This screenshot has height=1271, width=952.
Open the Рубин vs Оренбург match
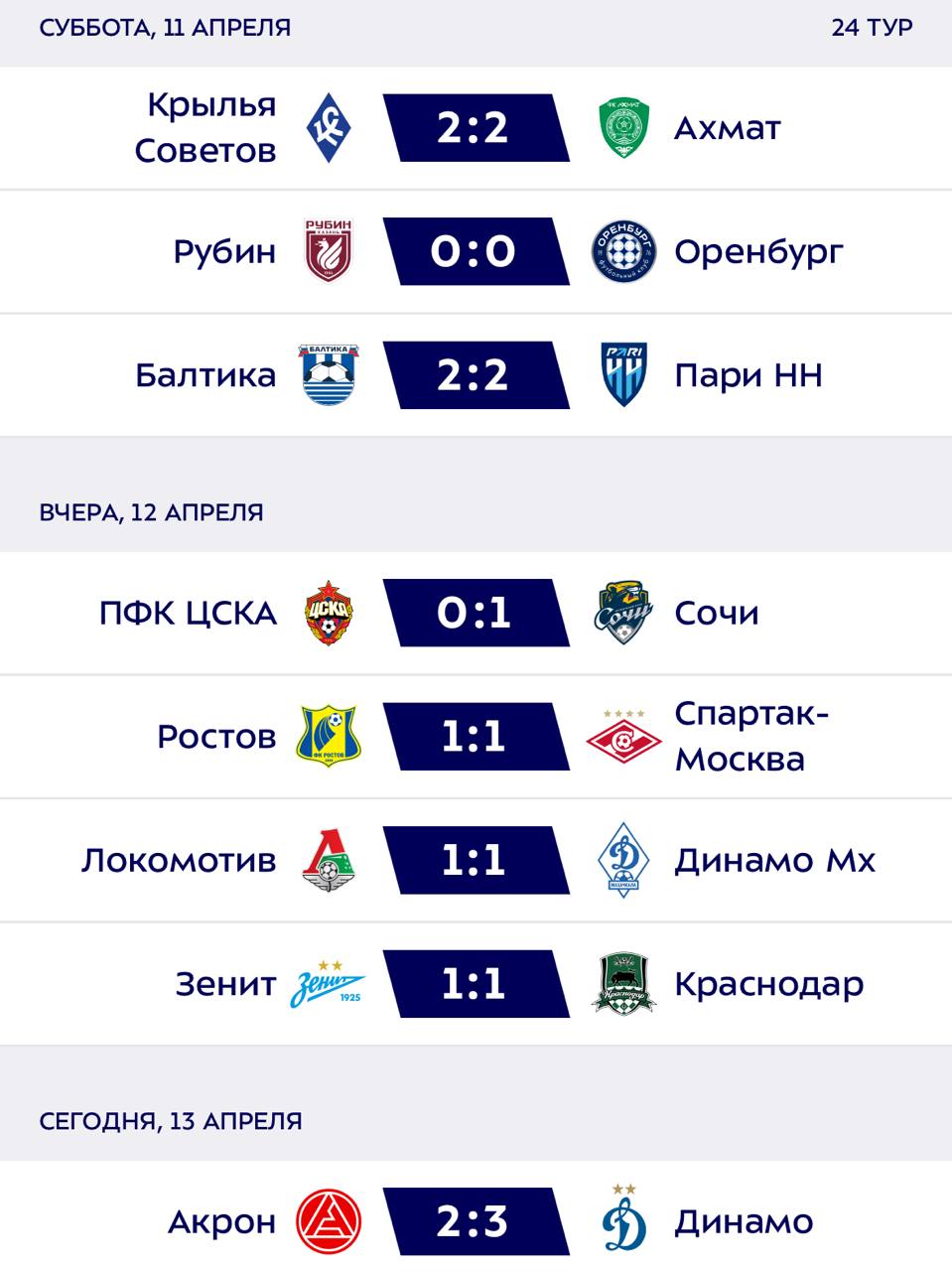point(475,251)
